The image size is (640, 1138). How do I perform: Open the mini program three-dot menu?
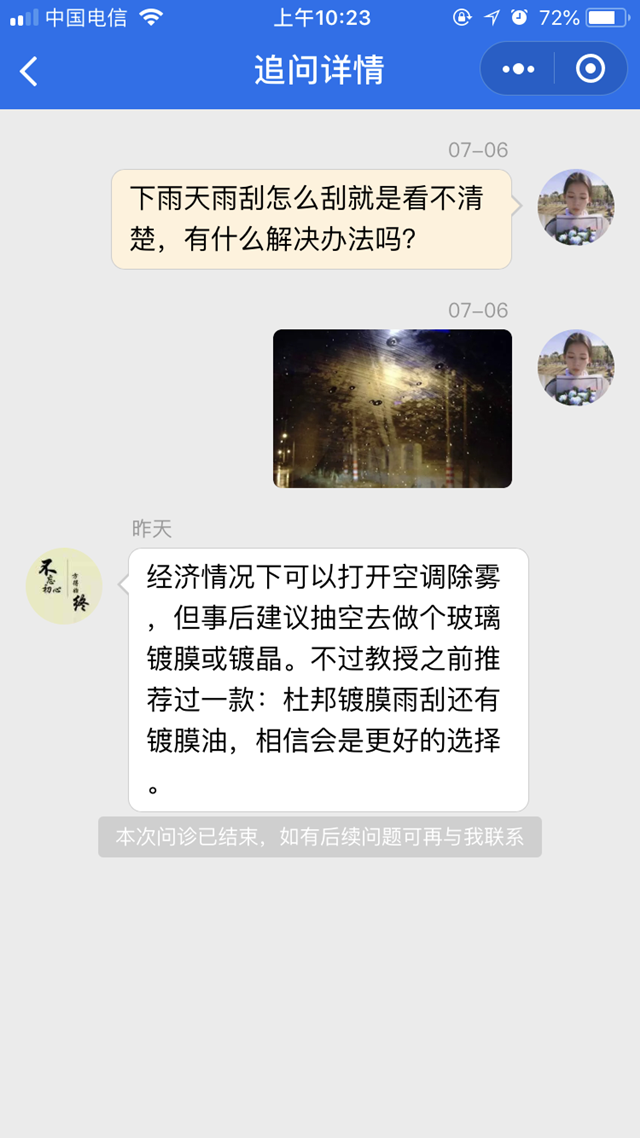[x=518, y=69]
